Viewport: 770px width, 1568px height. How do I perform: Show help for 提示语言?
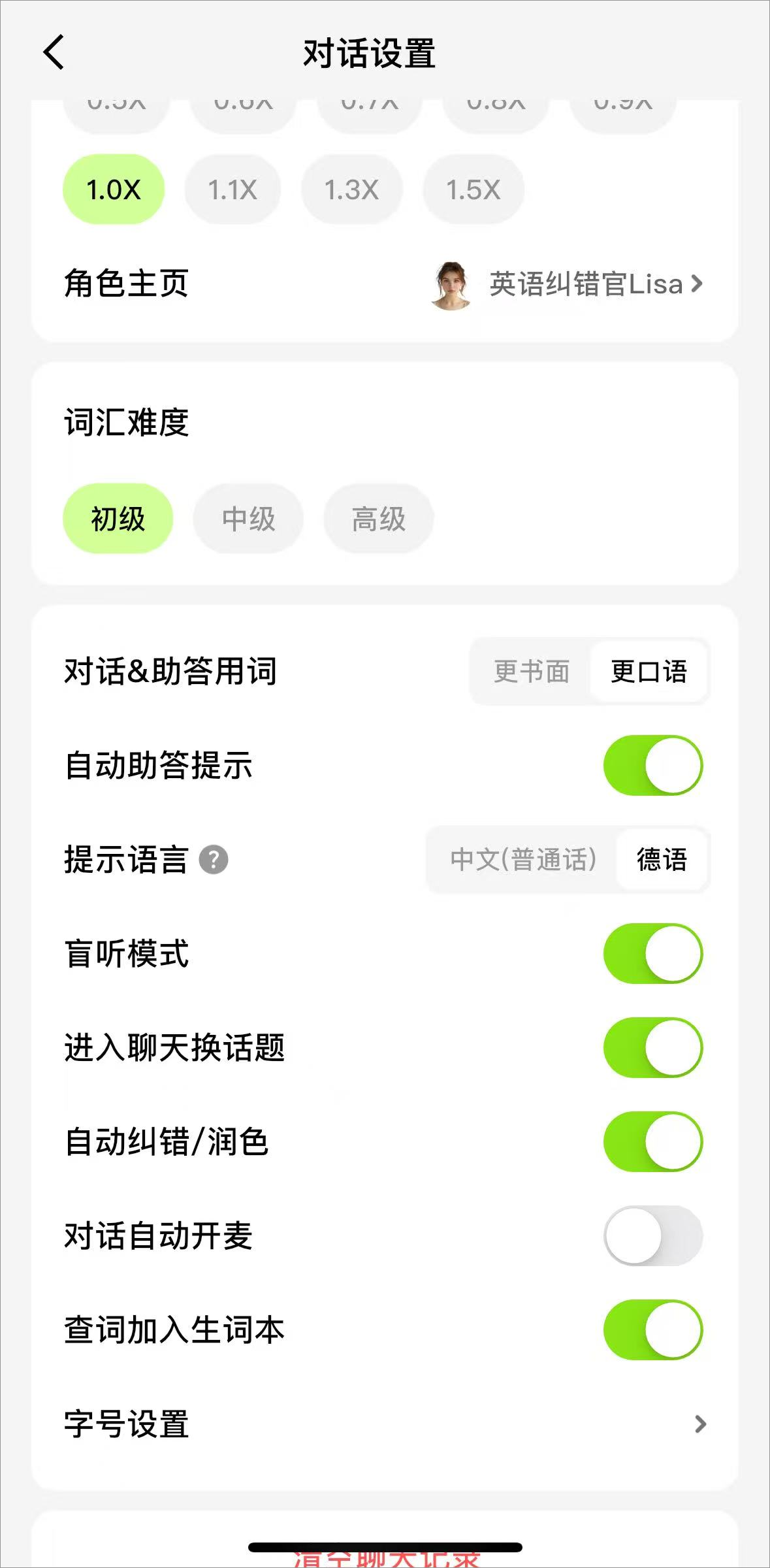[x=214, y=859]
